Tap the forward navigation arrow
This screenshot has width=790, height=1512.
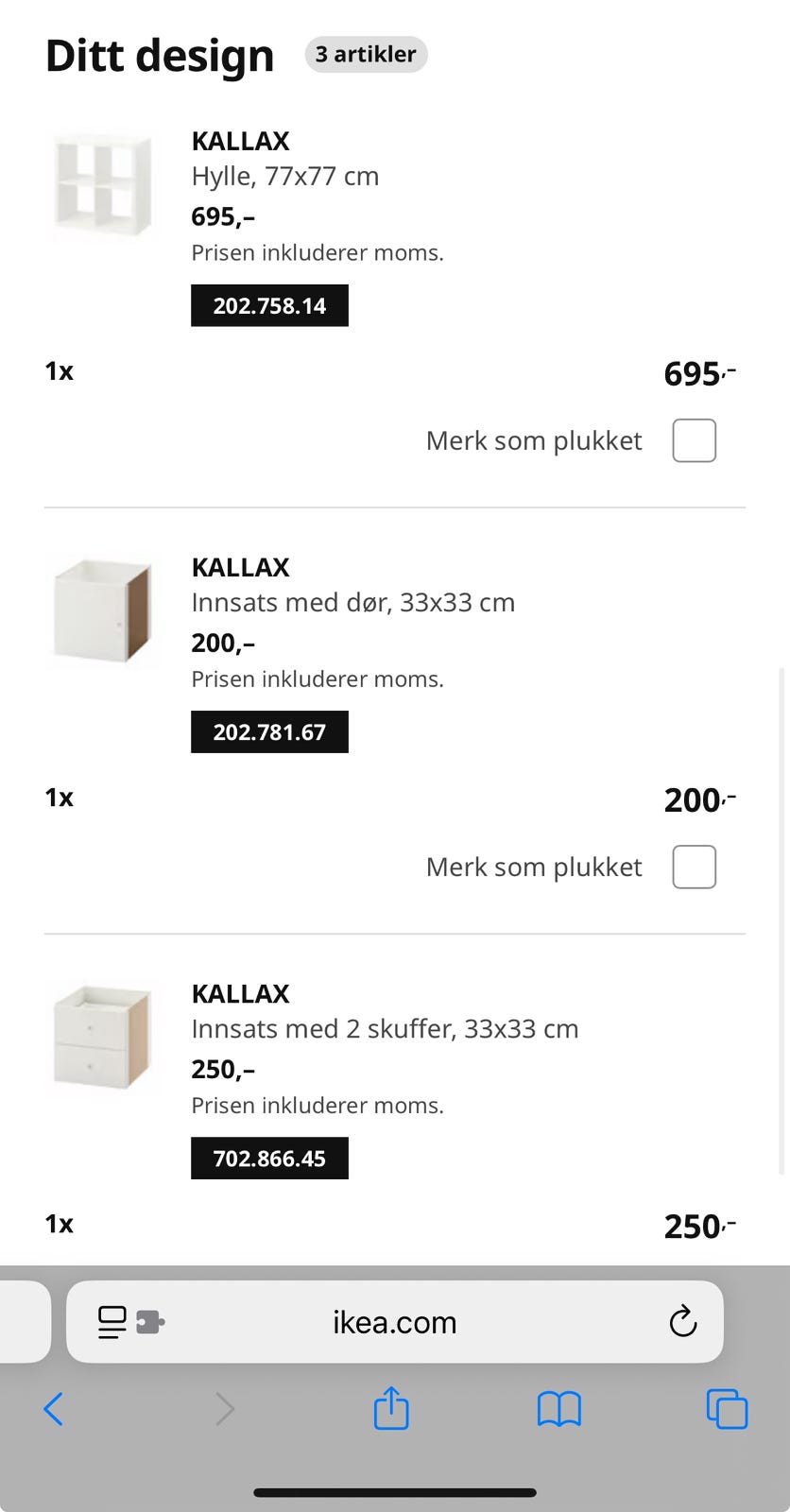click(x=224, y=1409)
